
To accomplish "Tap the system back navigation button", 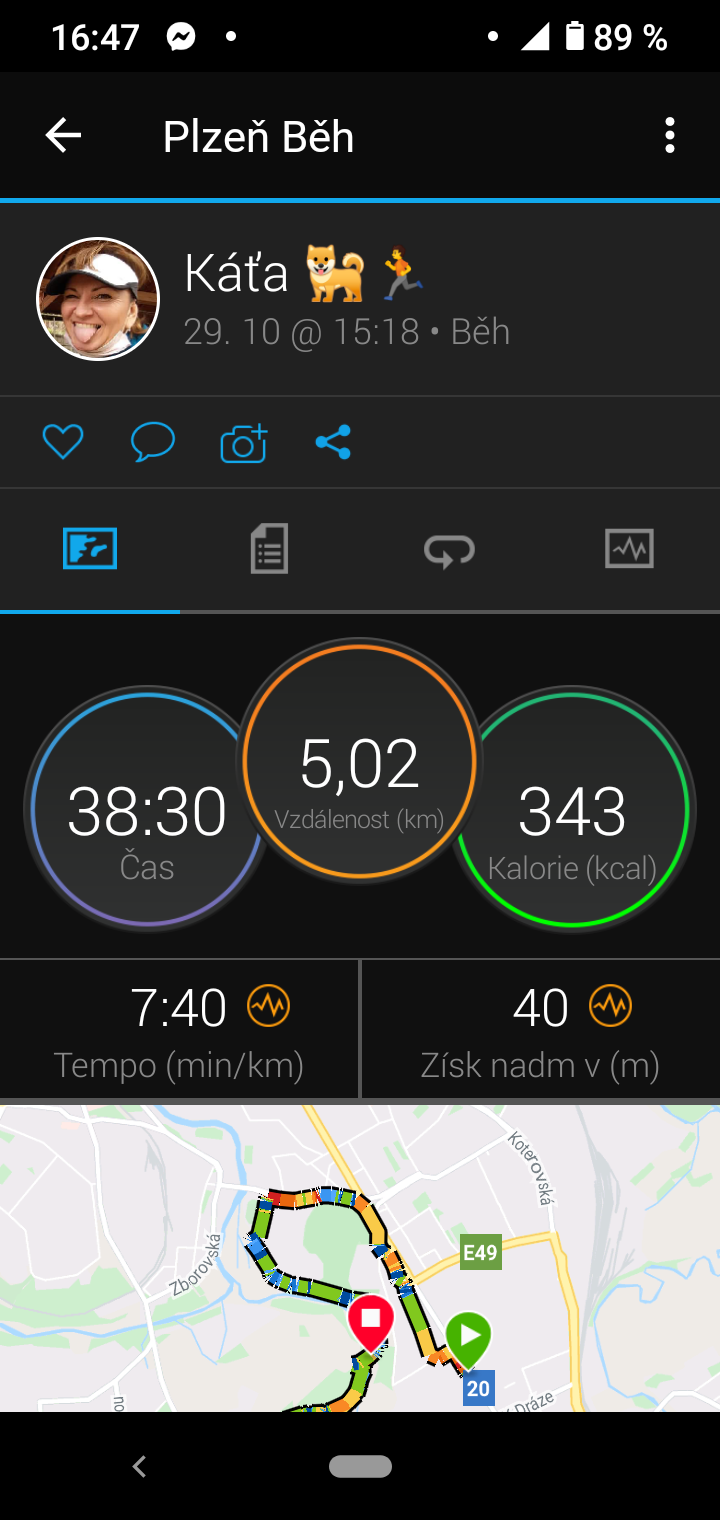I will click(x=140, y=1467).
